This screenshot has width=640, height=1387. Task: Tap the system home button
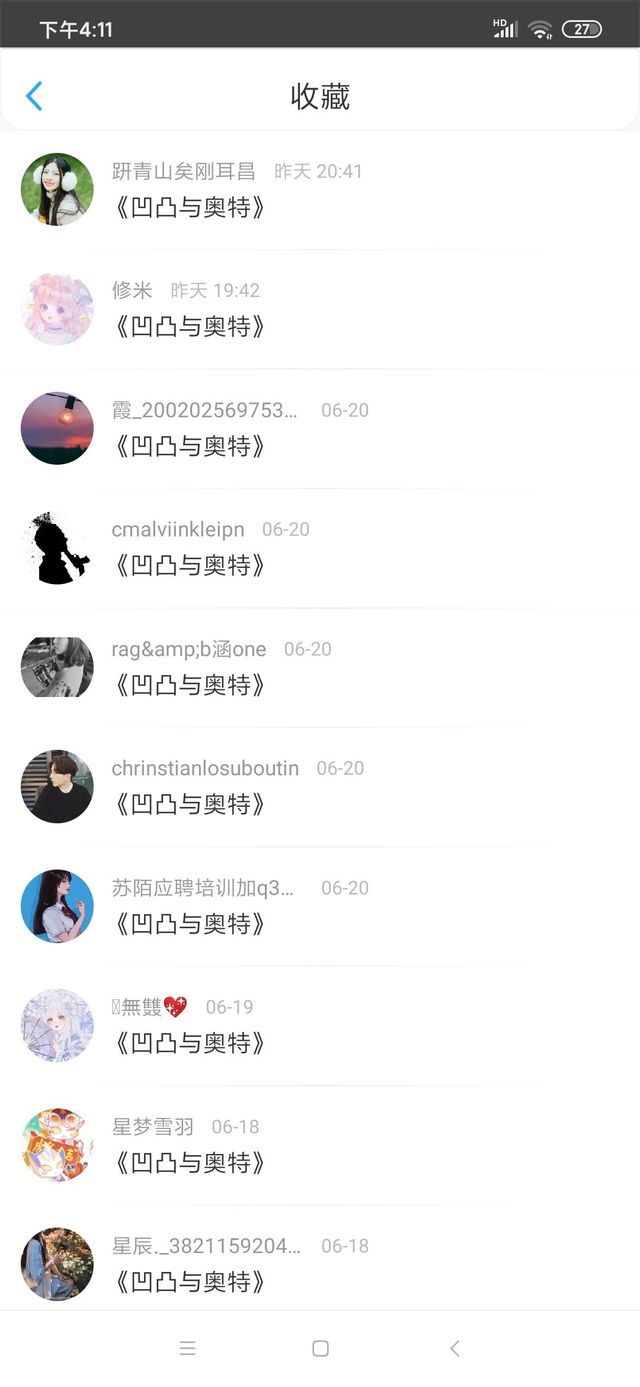coord(320,1348)
